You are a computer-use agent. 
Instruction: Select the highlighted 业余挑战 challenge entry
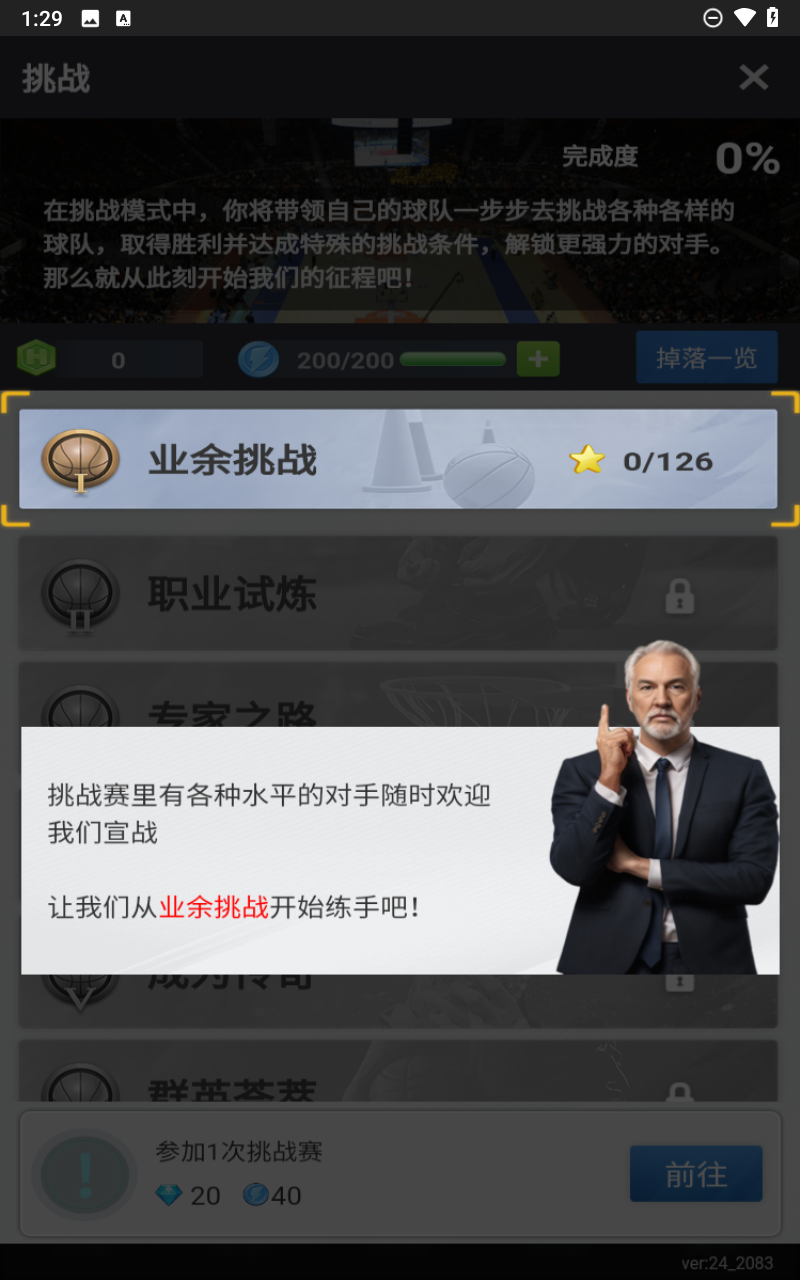coord(398,459)
